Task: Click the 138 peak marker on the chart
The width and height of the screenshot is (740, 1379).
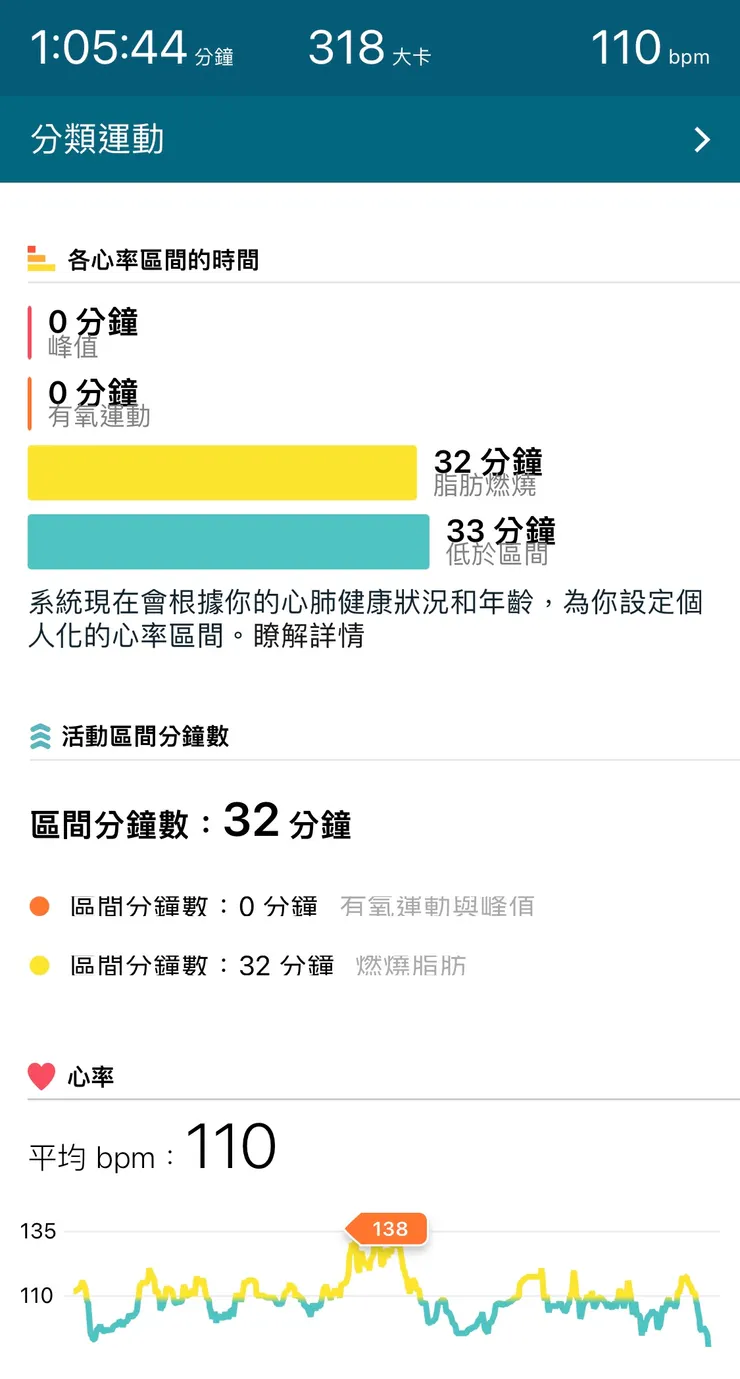Action: (x=388, y=1229)
